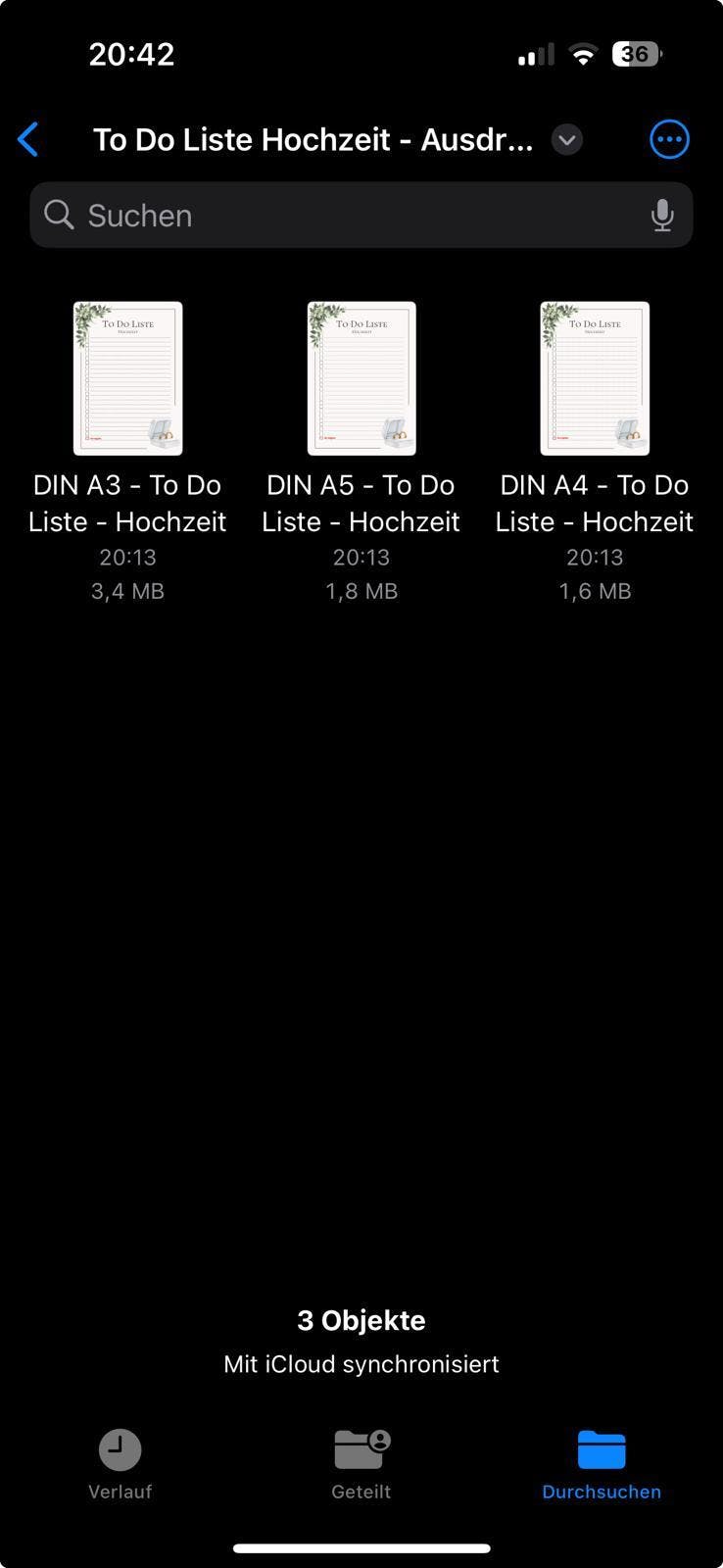Open the more options ellipsis menu
Image resolution: width=723 pixels, height=1568 pixels.
pos(669,140)
